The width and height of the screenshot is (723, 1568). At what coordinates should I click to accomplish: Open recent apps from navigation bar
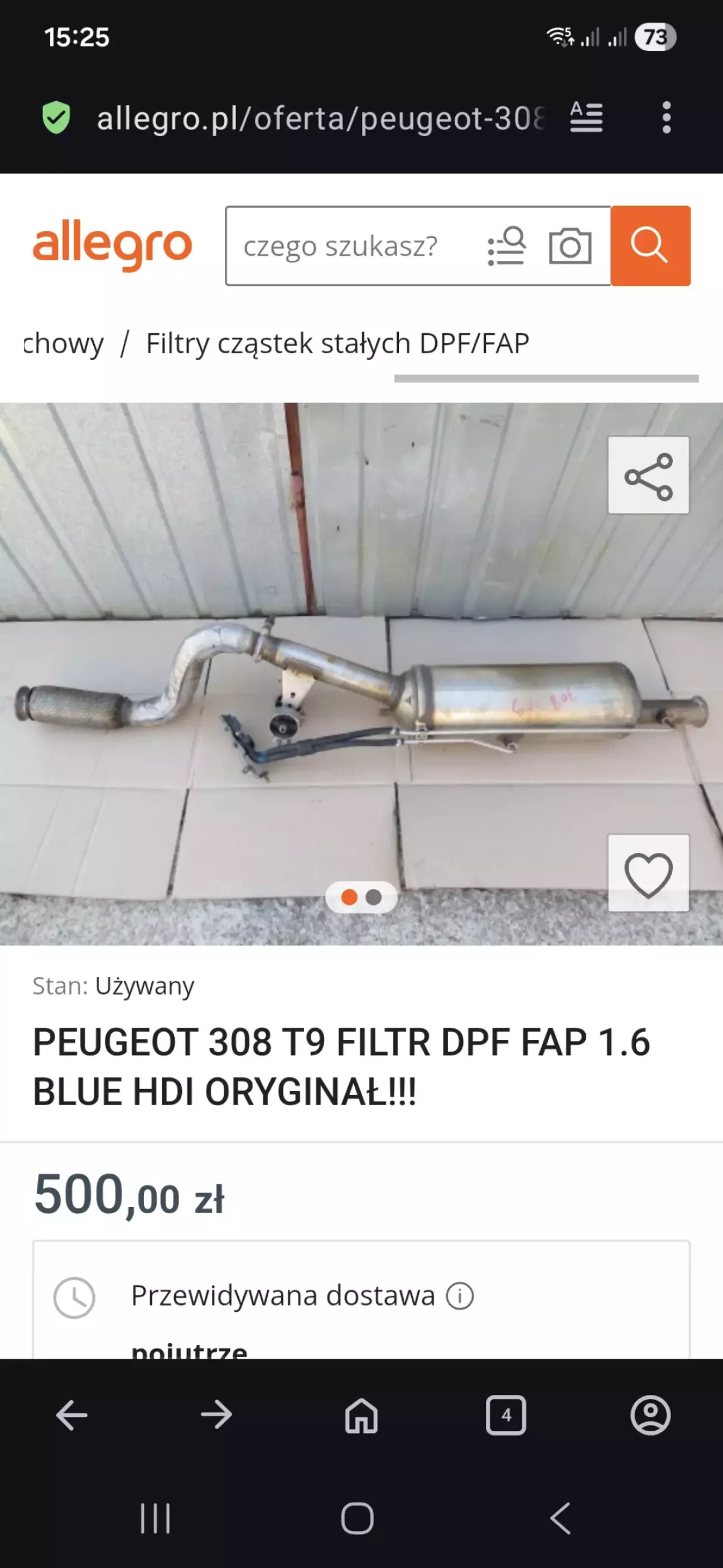click(155, 1518)
